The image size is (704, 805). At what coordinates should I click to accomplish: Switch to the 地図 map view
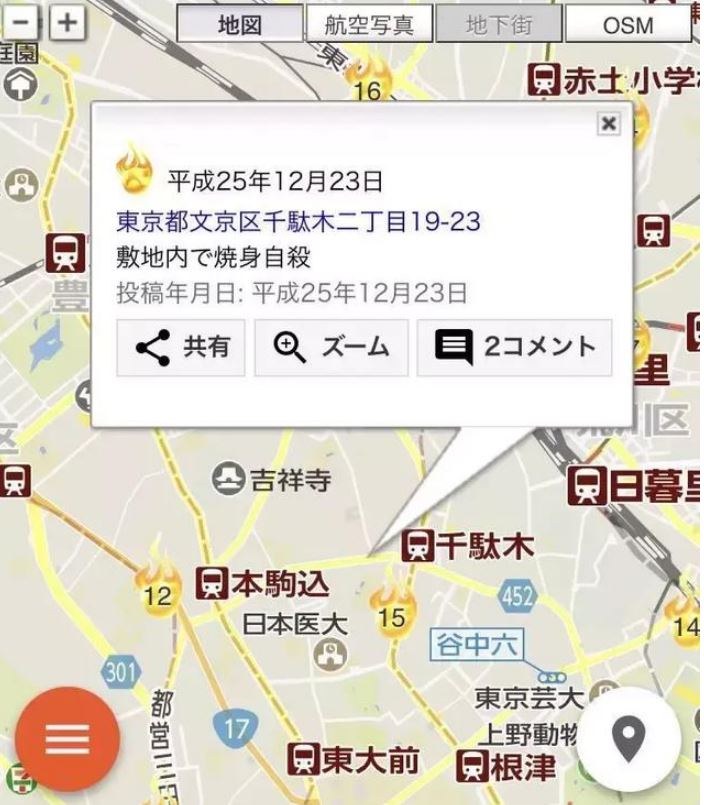240,25
